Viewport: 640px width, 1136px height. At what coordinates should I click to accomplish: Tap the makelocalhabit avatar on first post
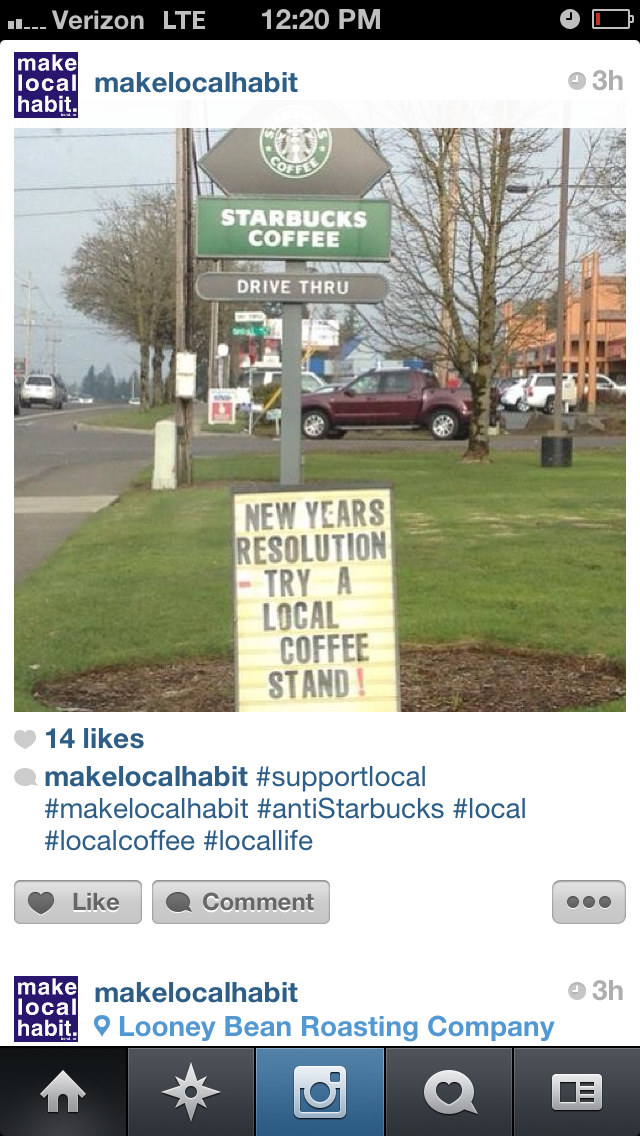tap(46, 85)
